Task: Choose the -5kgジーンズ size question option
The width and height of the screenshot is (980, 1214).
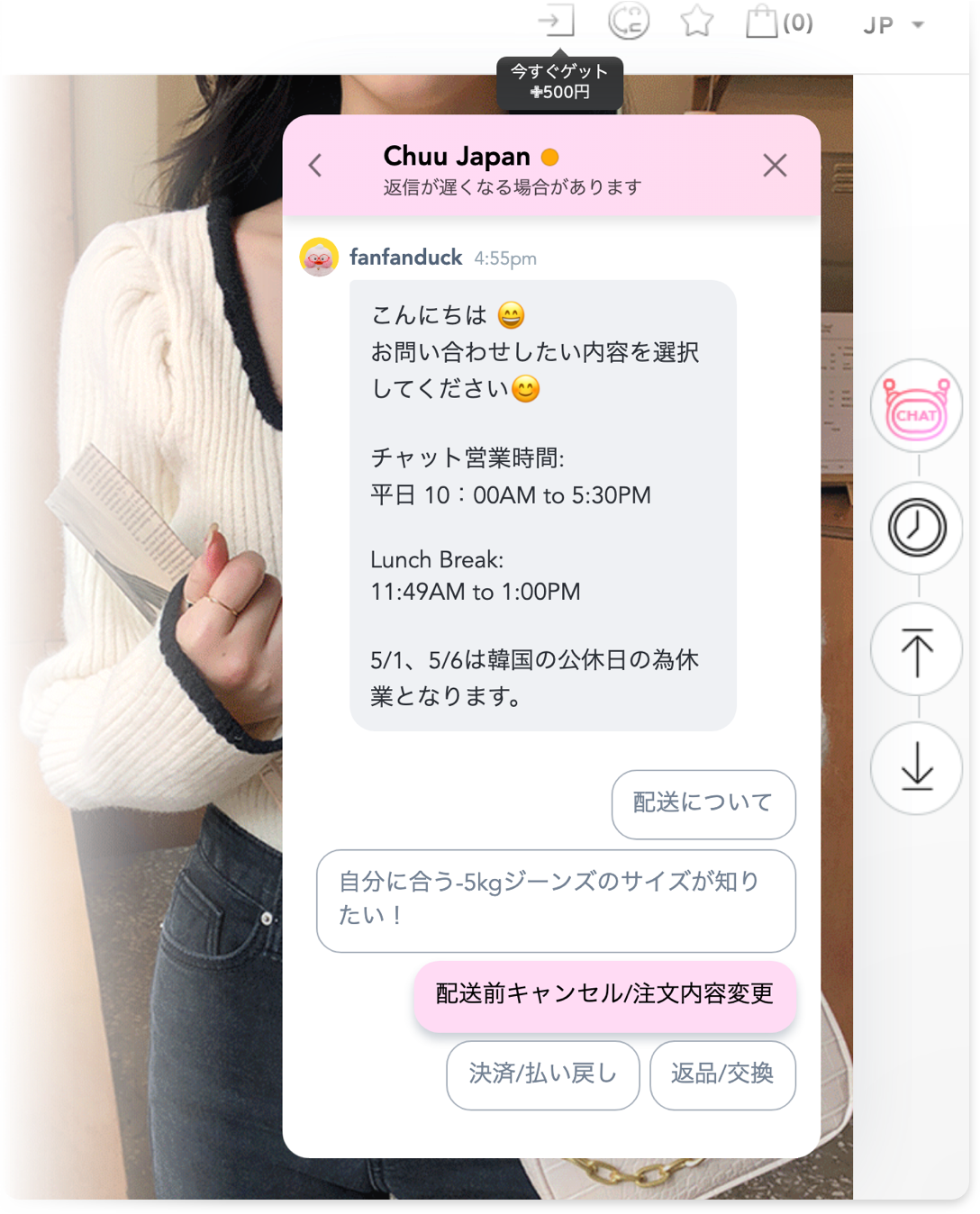Action: 556,901
